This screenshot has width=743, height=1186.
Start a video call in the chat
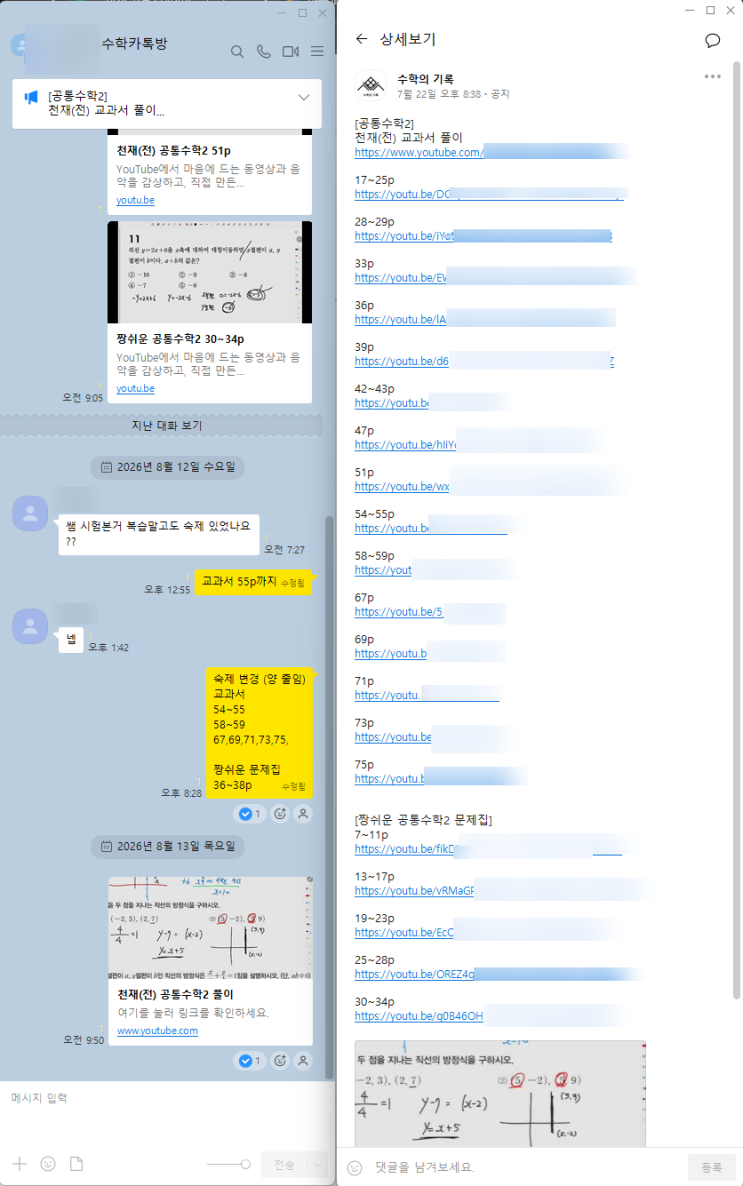coord(291,51)
